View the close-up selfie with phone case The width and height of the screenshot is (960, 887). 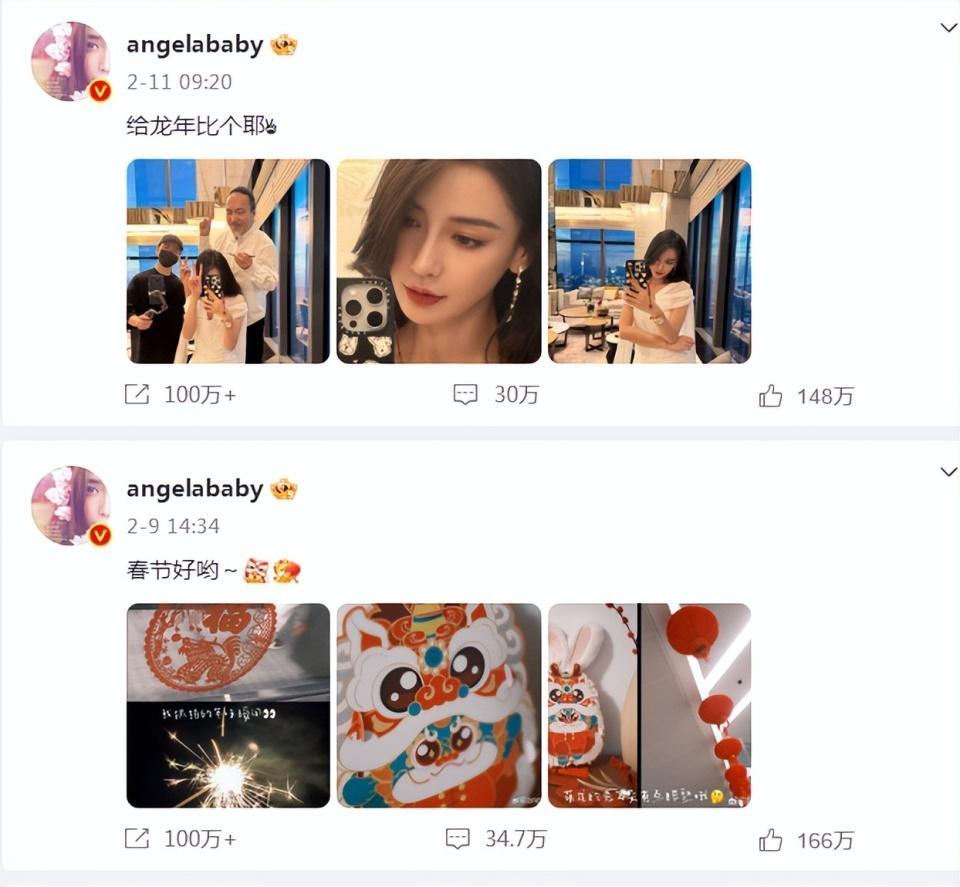438,261
